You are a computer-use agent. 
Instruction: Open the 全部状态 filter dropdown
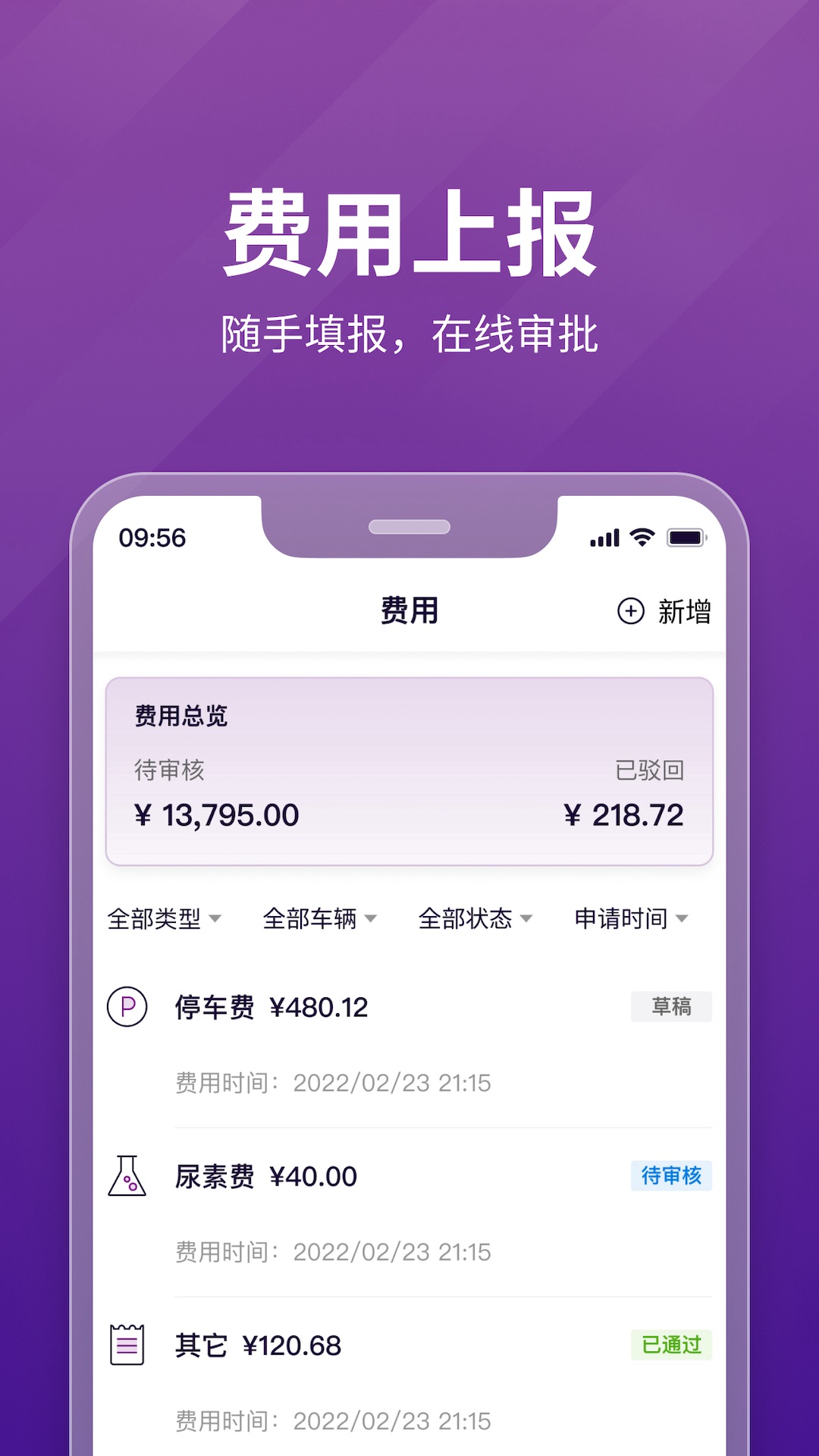click(472, 918)
